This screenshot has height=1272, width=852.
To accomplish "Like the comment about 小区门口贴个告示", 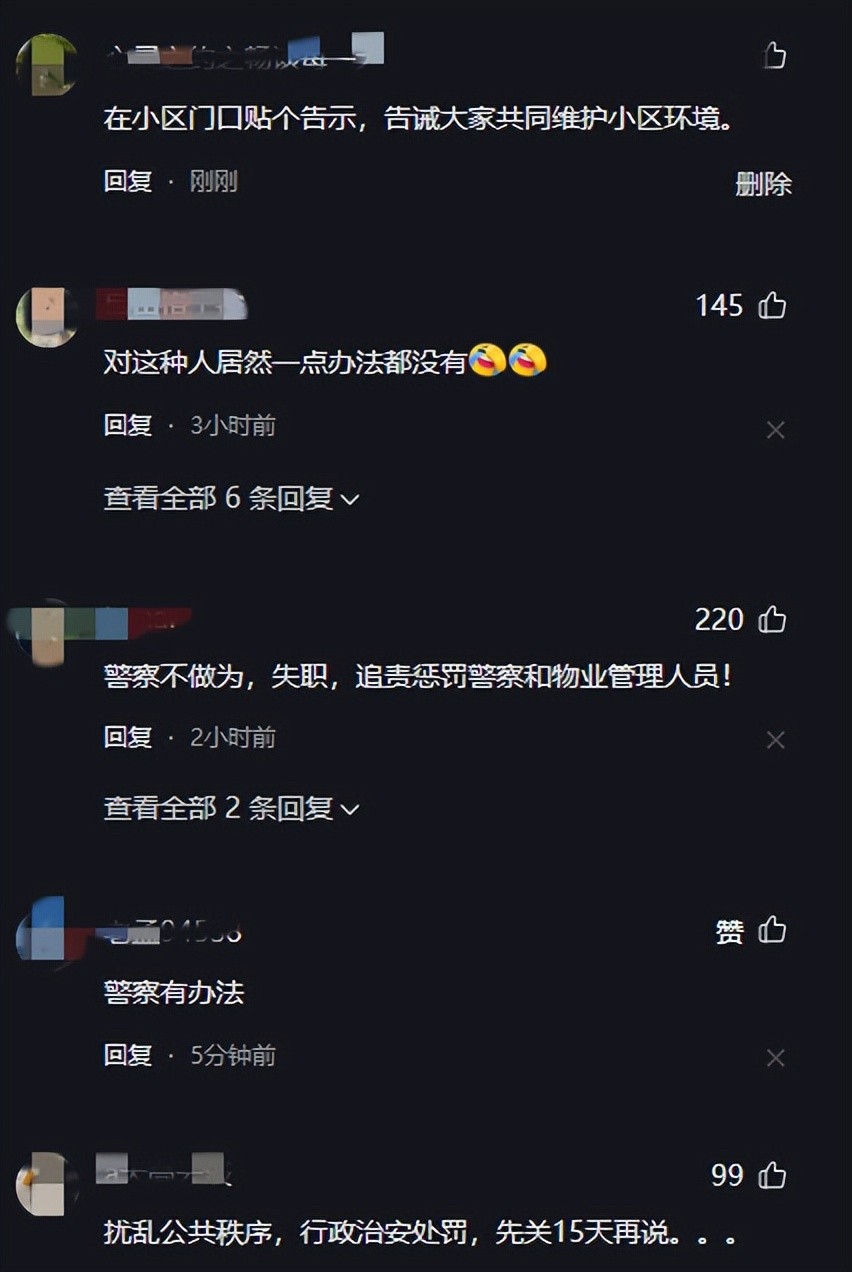I will coord(775,55).
